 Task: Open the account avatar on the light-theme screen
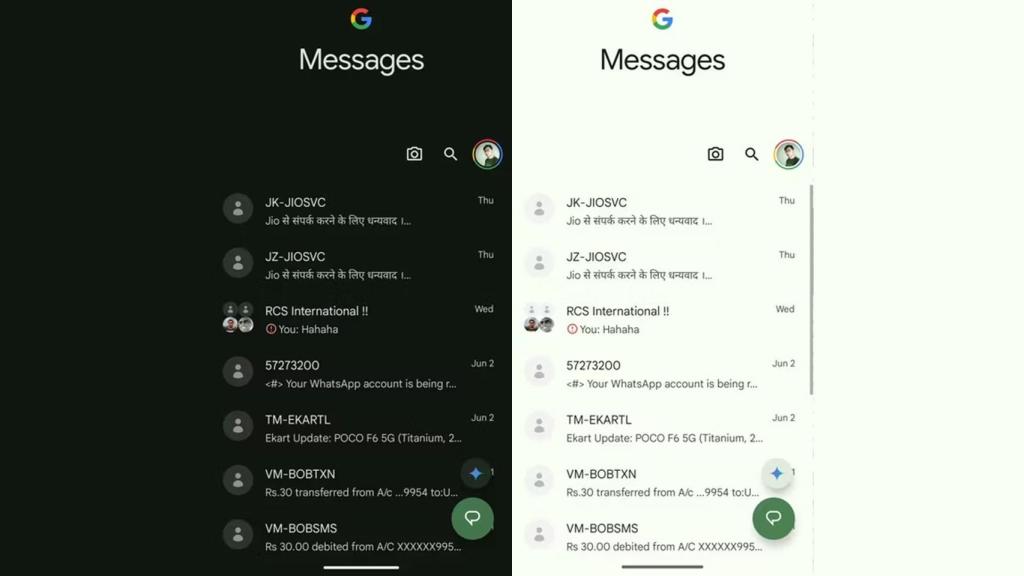tap(788, 154)
